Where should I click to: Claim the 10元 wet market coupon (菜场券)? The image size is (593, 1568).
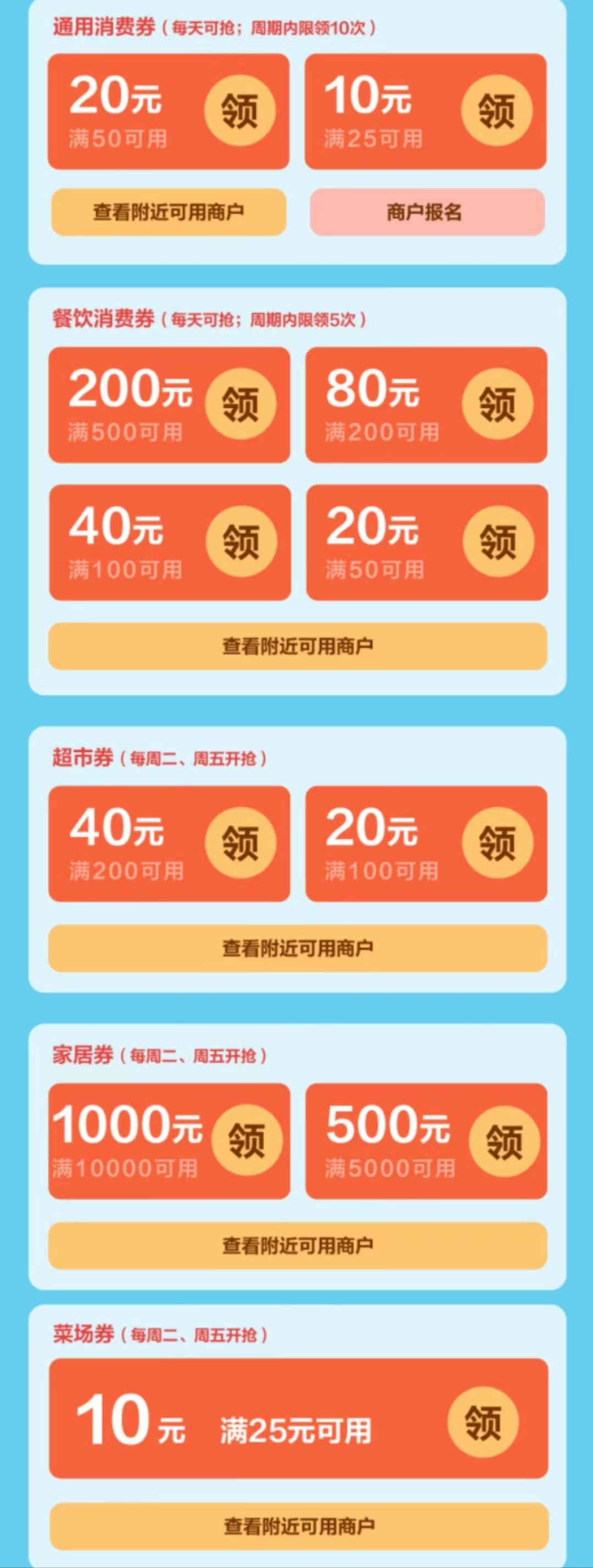pos(483,1422)
